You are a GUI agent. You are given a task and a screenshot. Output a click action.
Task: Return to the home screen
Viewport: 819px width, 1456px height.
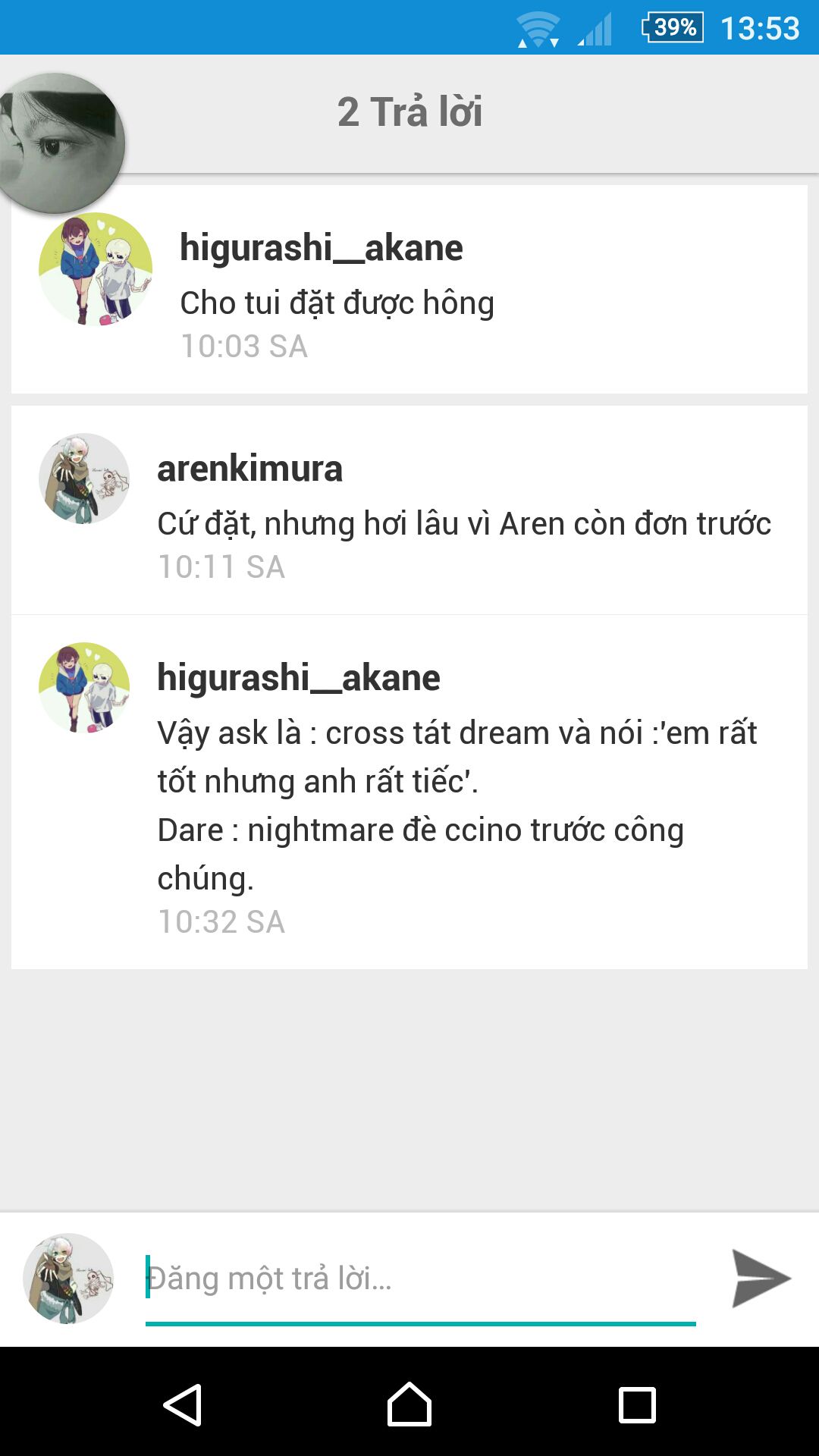click(x=409, y=1404)
